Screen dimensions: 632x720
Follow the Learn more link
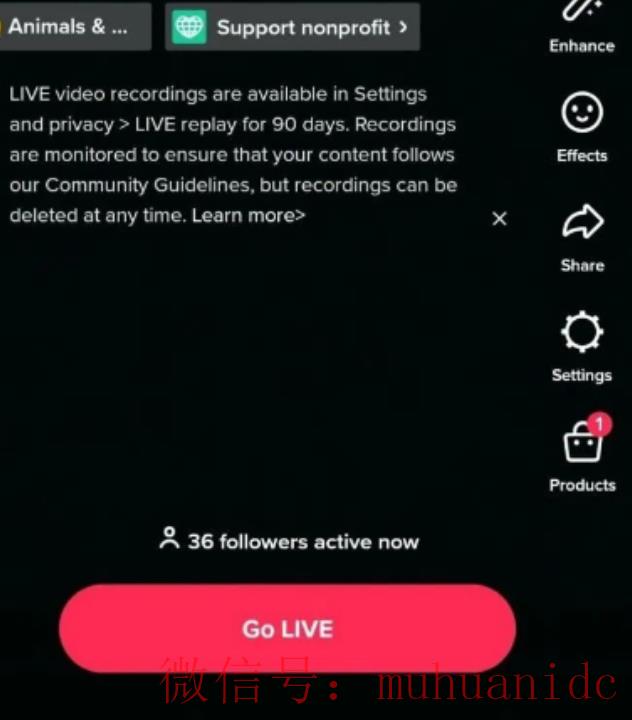point(248,215)
